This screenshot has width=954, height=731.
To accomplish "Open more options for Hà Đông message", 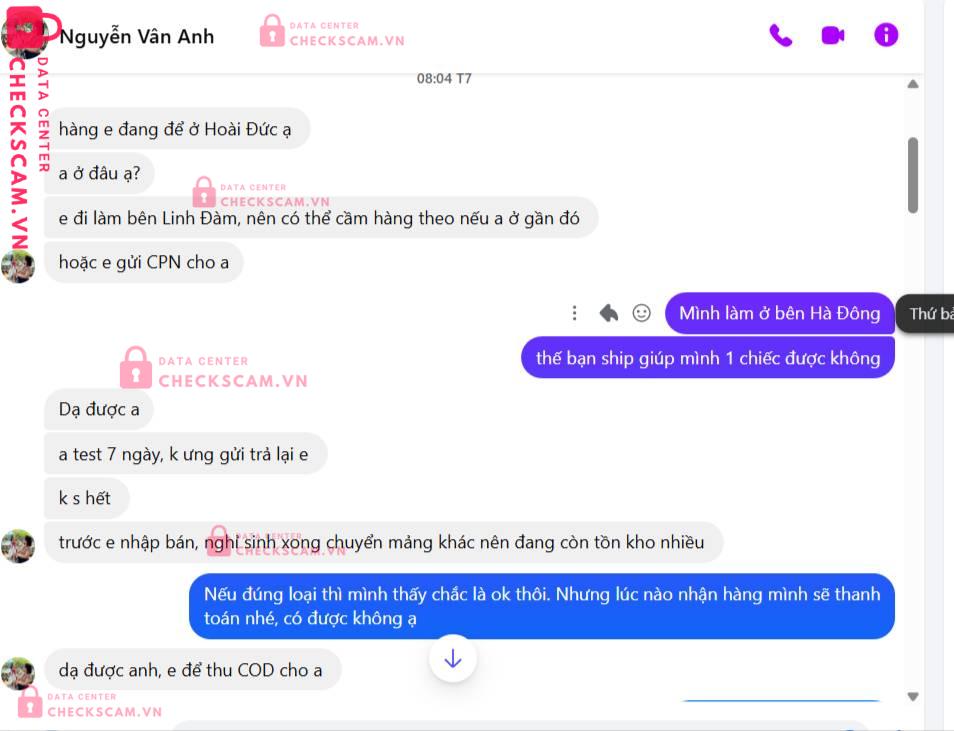I will tap(574, 313).
